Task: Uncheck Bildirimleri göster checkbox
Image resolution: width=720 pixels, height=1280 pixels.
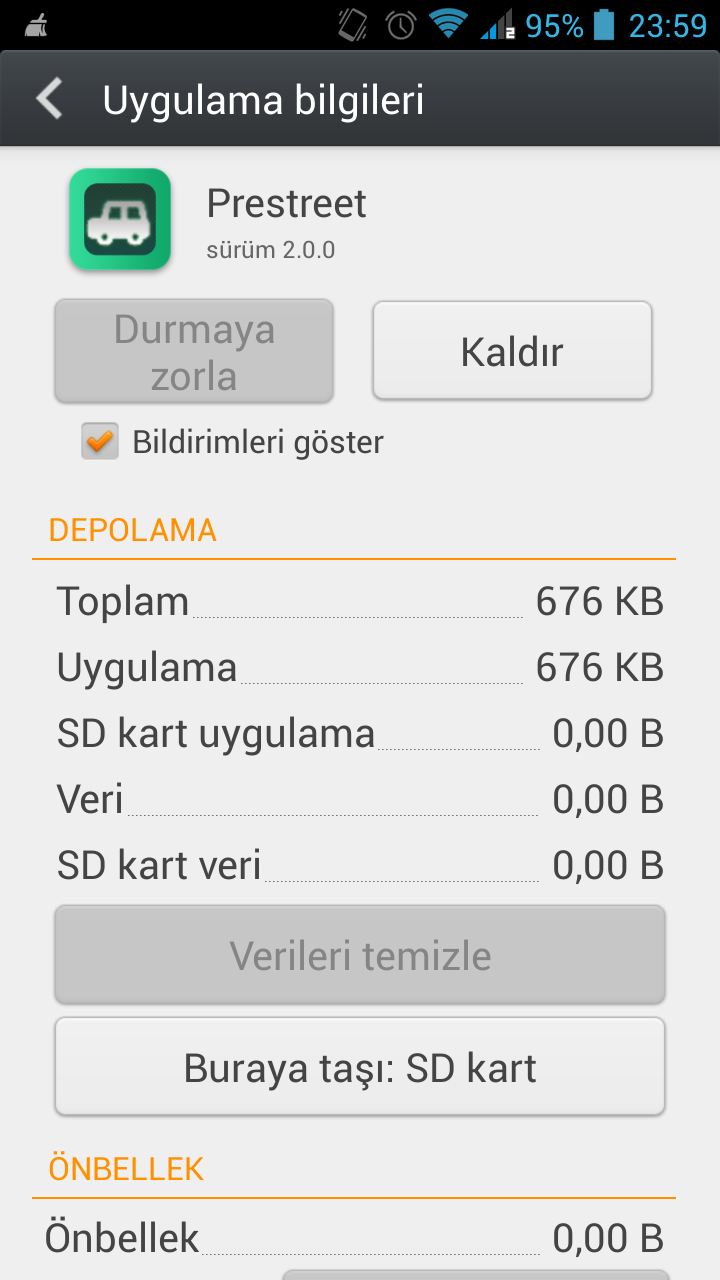Action: (x=100, y=441)
